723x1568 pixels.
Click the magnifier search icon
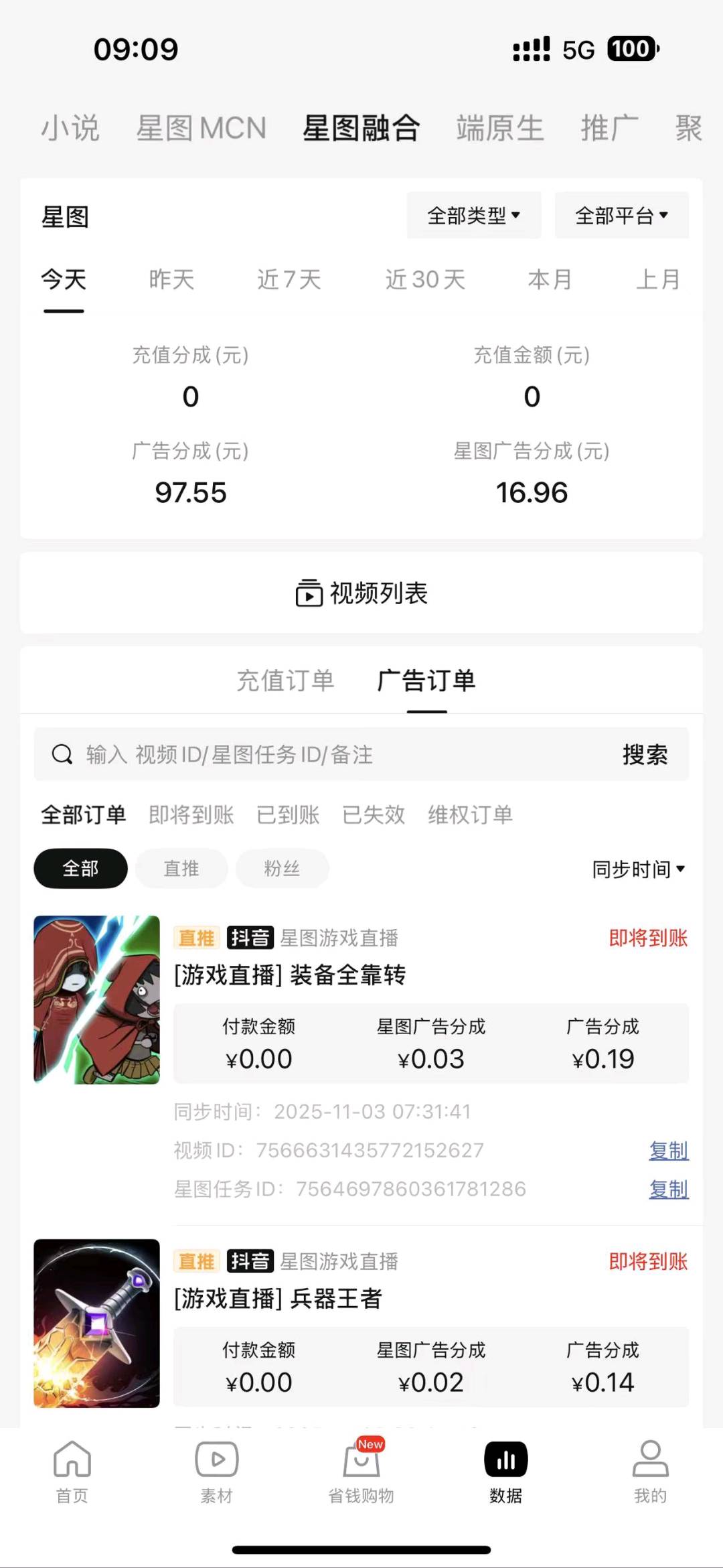[x=62, y=754]
